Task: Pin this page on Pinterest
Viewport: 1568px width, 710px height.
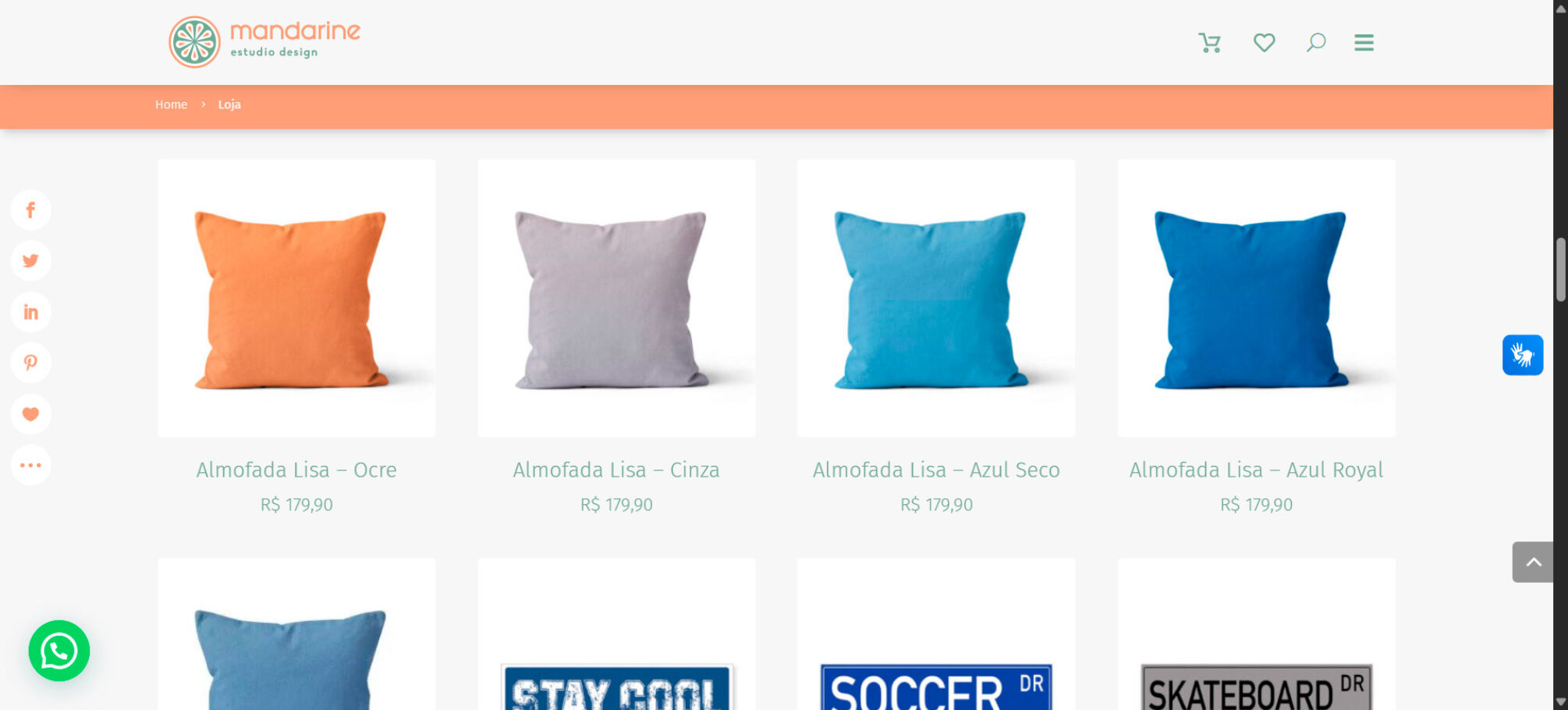Action: click(x=30, y=363)
